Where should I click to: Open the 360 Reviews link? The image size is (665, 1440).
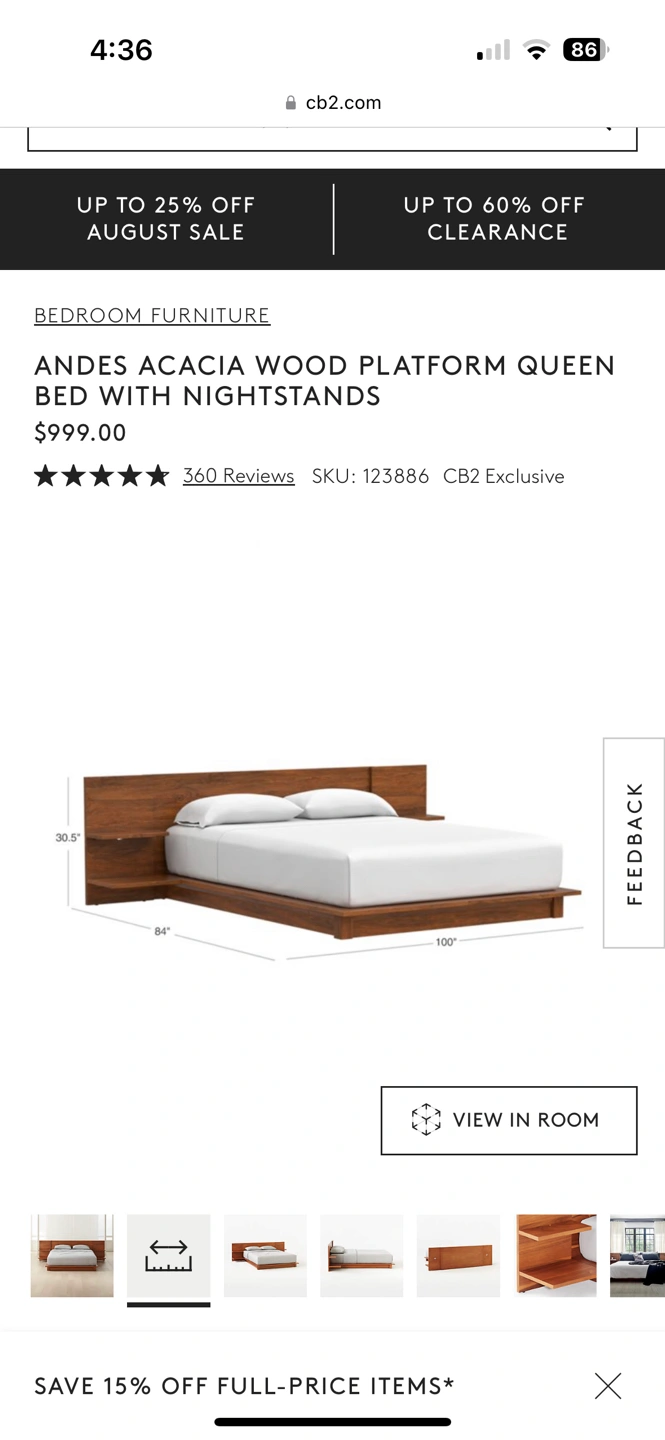point(238,476)
